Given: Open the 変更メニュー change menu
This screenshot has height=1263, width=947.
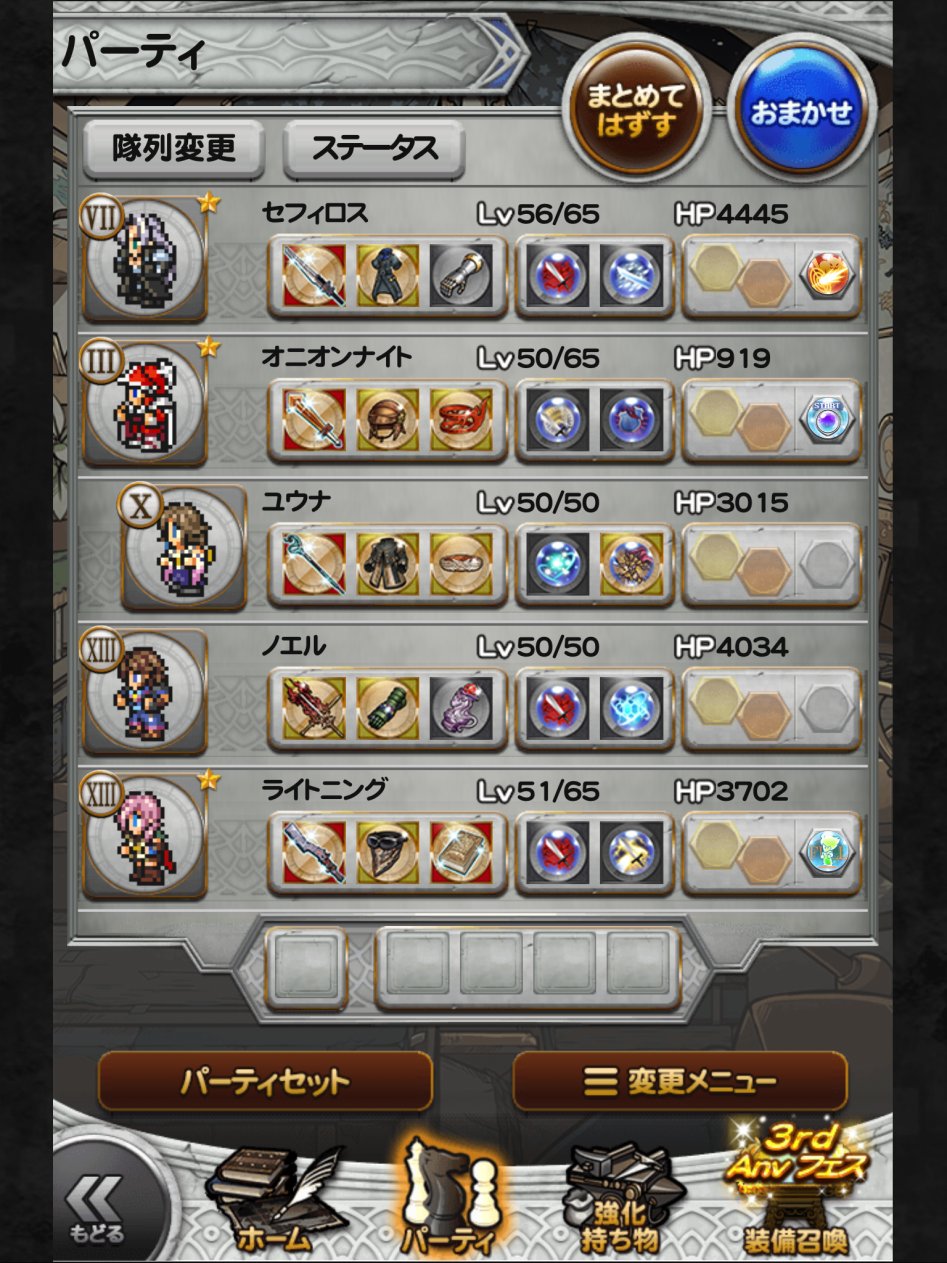Looking at the screenshot, I should (x=680, y=1081).
